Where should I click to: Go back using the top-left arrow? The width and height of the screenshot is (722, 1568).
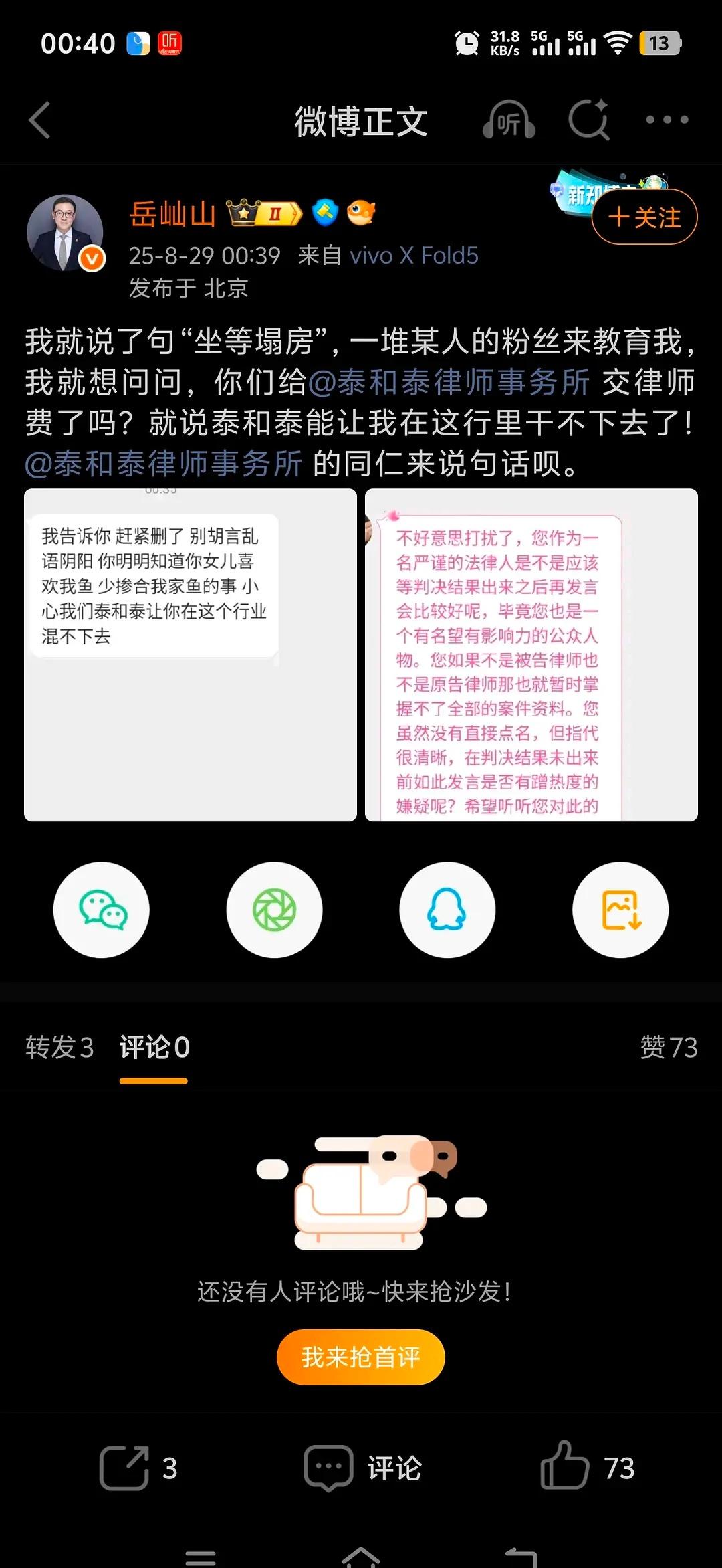click(x=40, y=120)
